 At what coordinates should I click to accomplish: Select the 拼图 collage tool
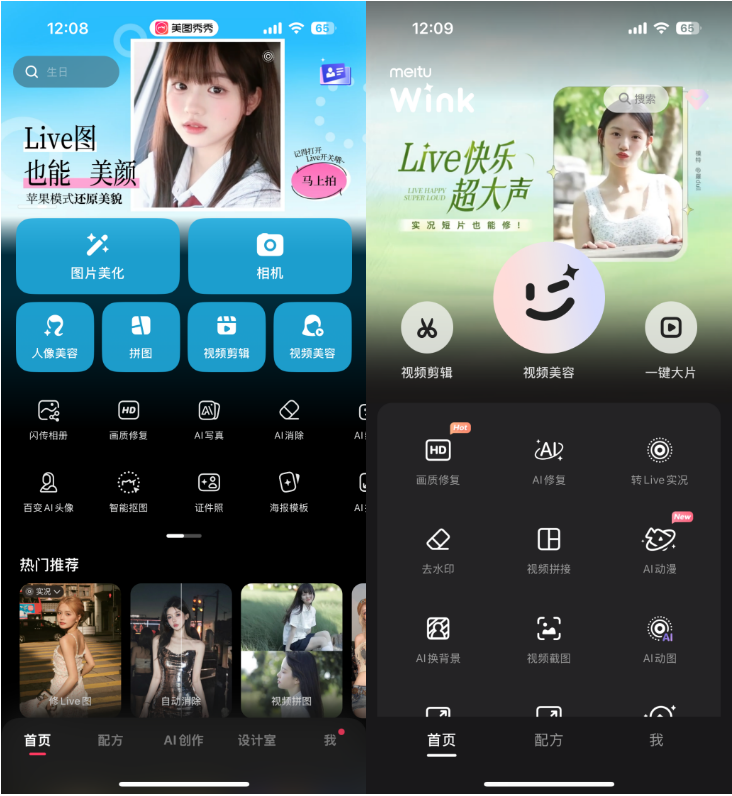pos(141,336)
